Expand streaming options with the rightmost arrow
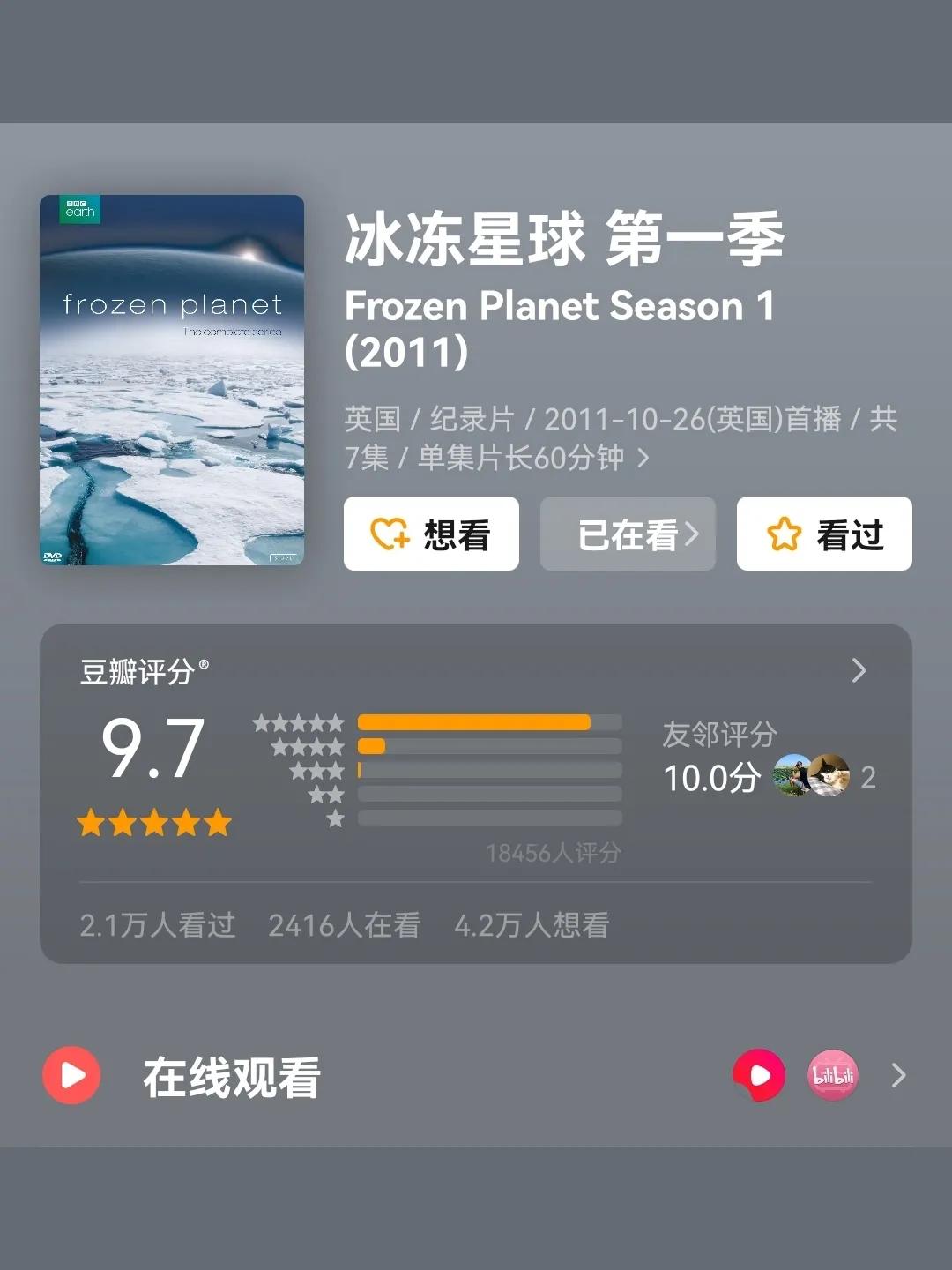 coord(897,1076)
